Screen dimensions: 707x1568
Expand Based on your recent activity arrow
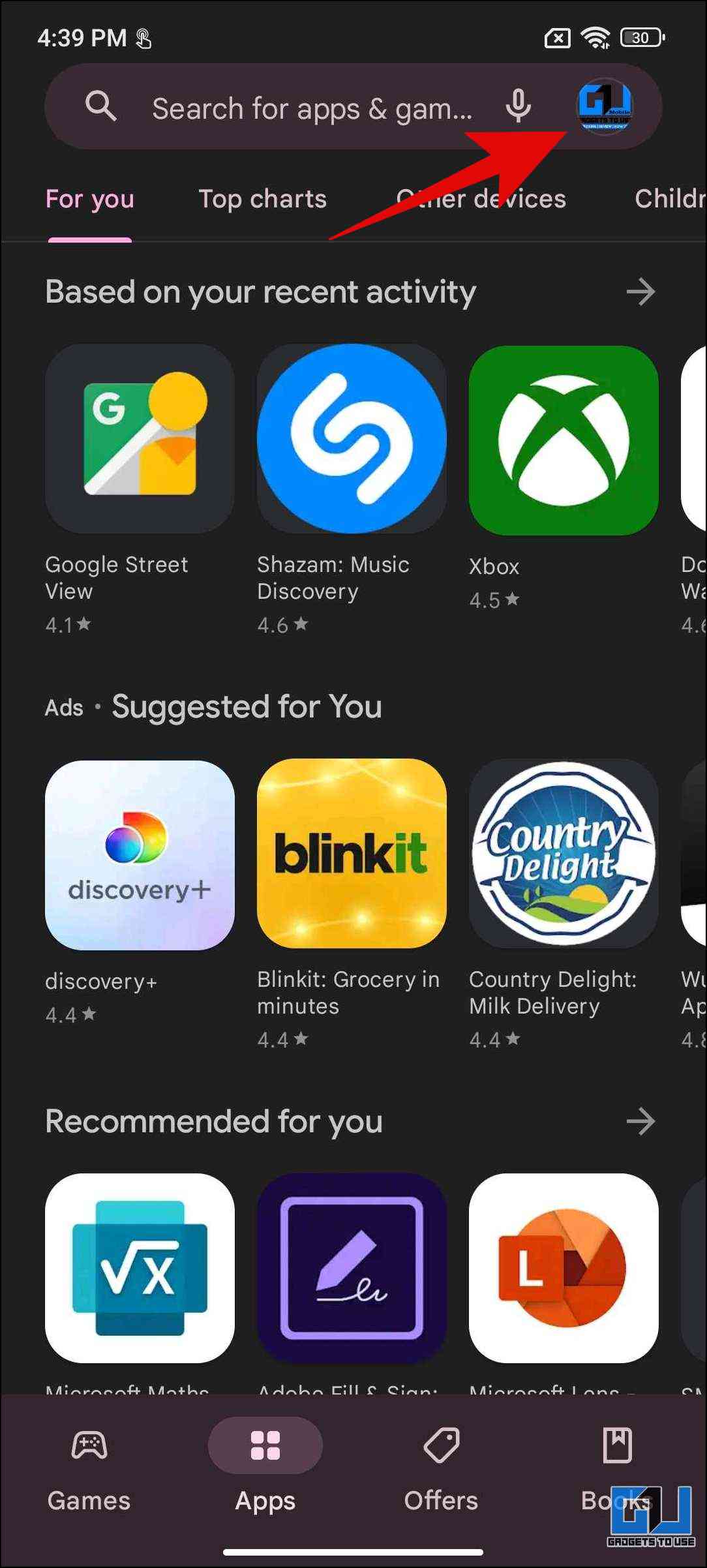click(x=640, y=292)
